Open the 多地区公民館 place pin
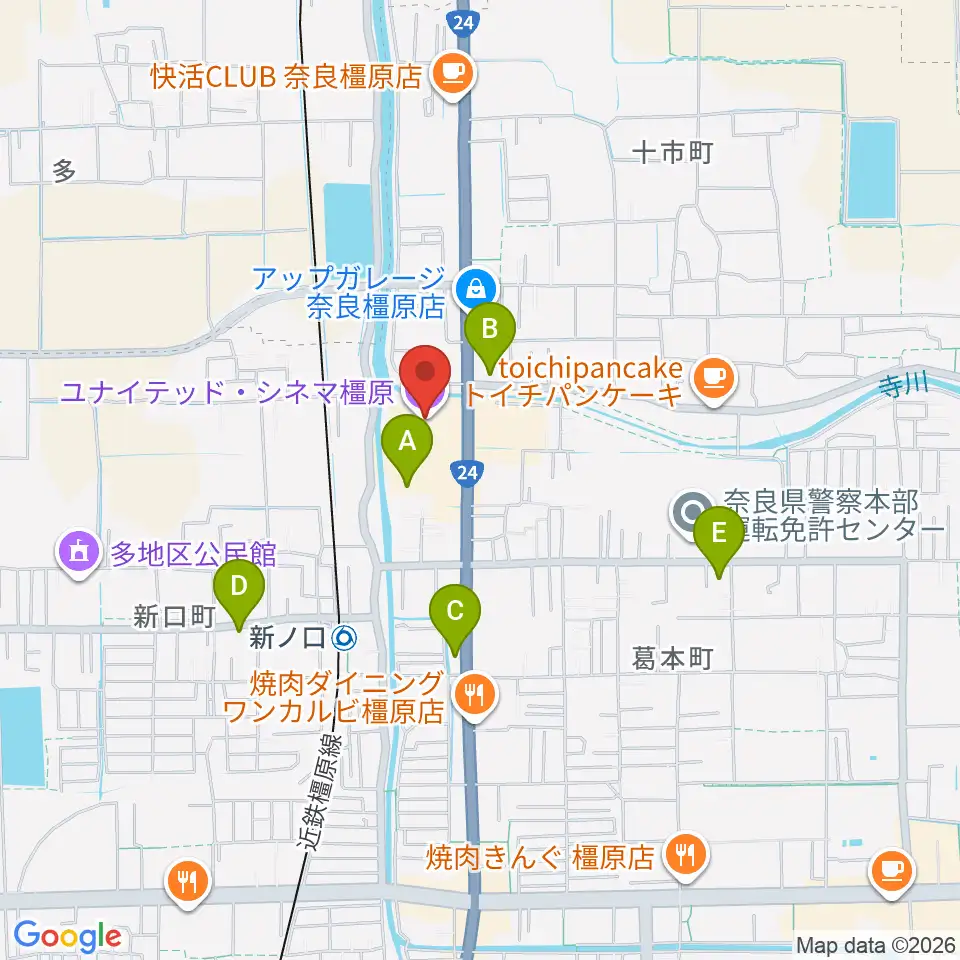Viewport: 960px width, 960px height. 79,554
